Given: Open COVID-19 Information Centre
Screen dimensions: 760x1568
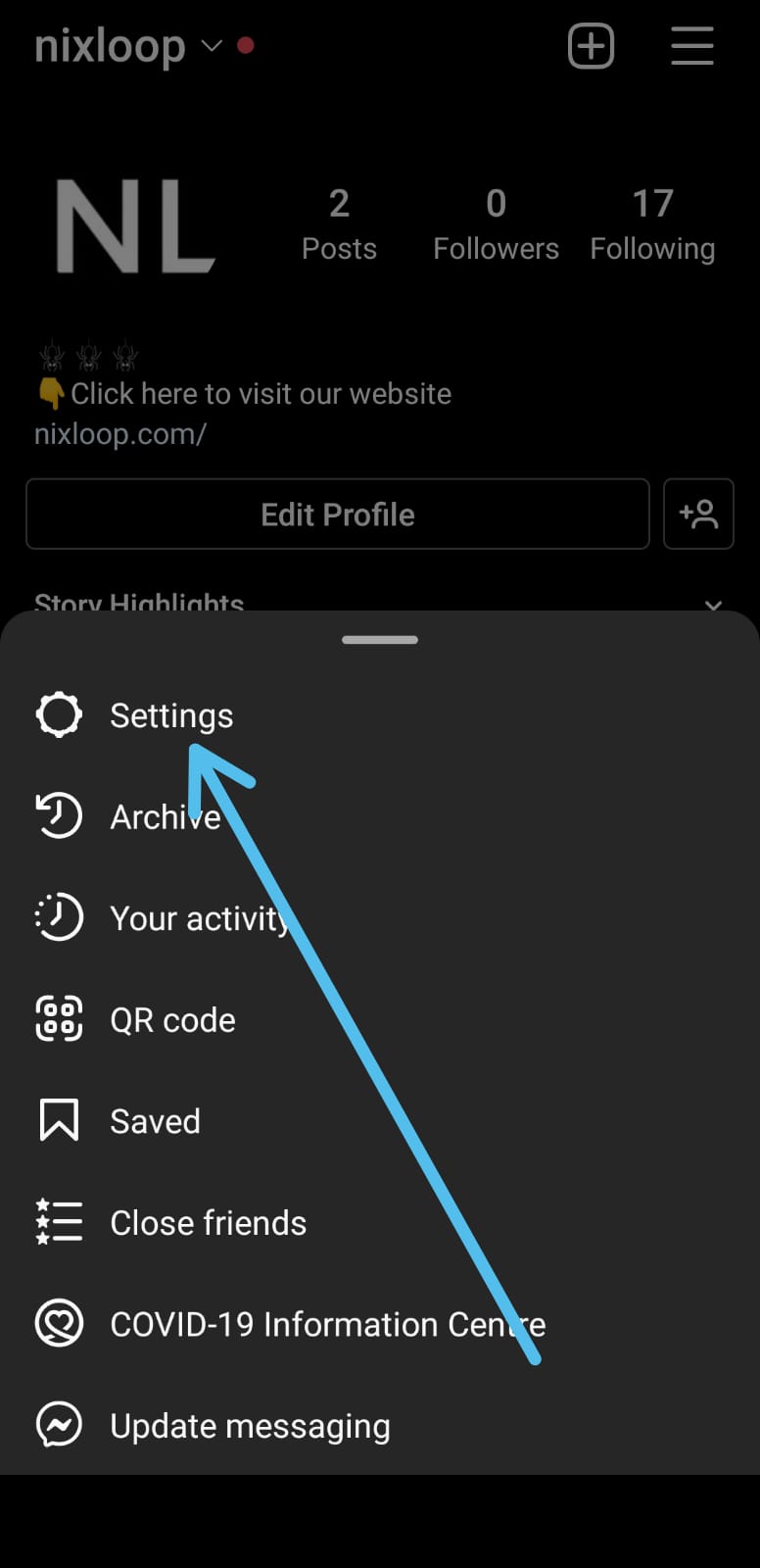Looking at the screenshot, I should tap(380, 1325).
